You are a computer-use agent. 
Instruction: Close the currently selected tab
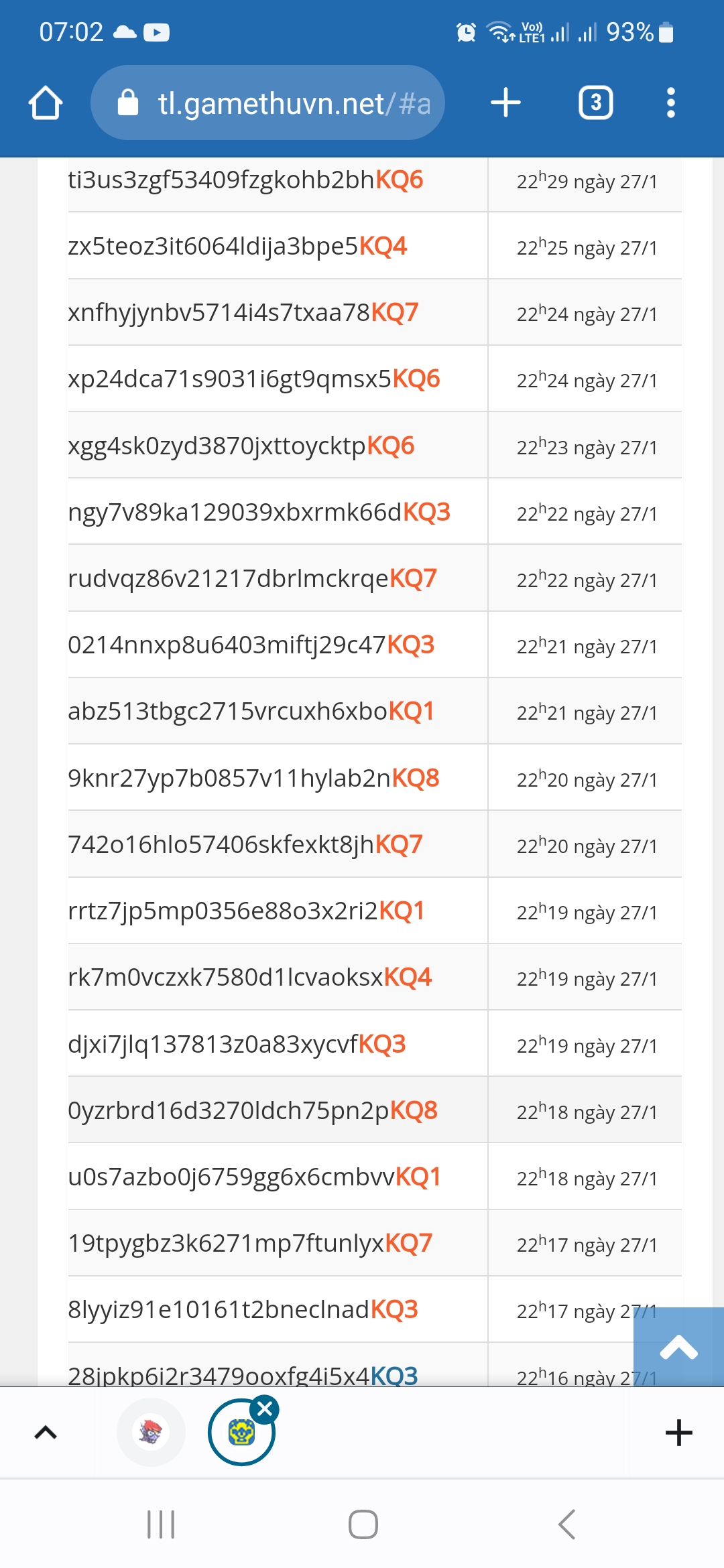click(x=265, y=1409)
